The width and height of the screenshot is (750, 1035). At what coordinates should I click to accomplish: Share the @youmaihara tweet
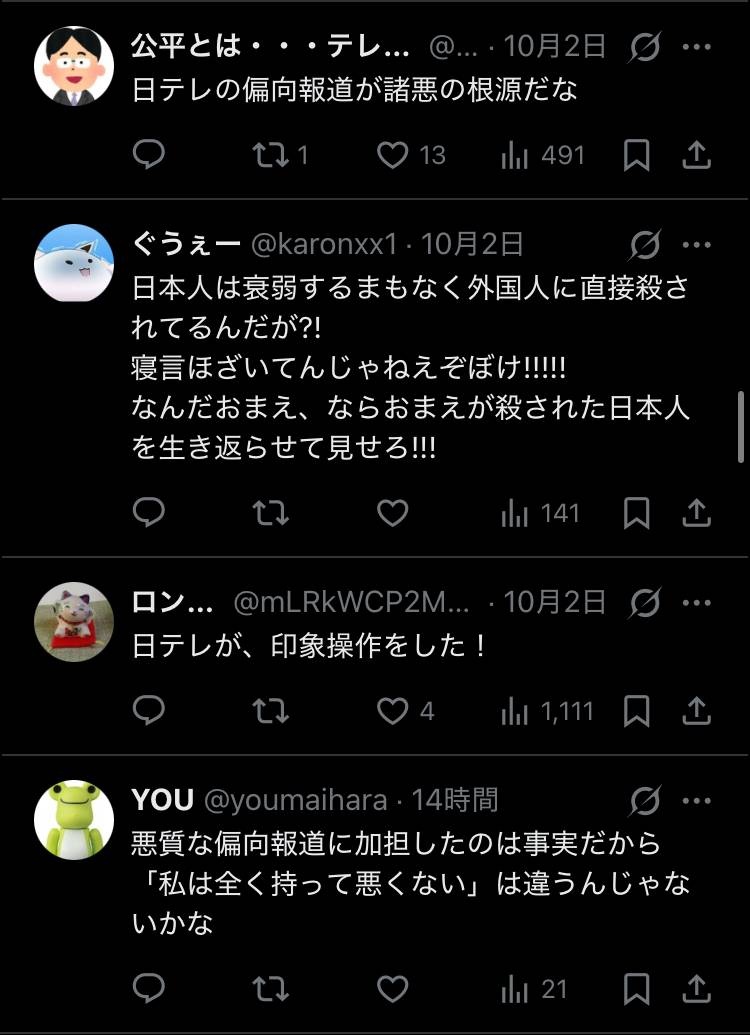696,989
